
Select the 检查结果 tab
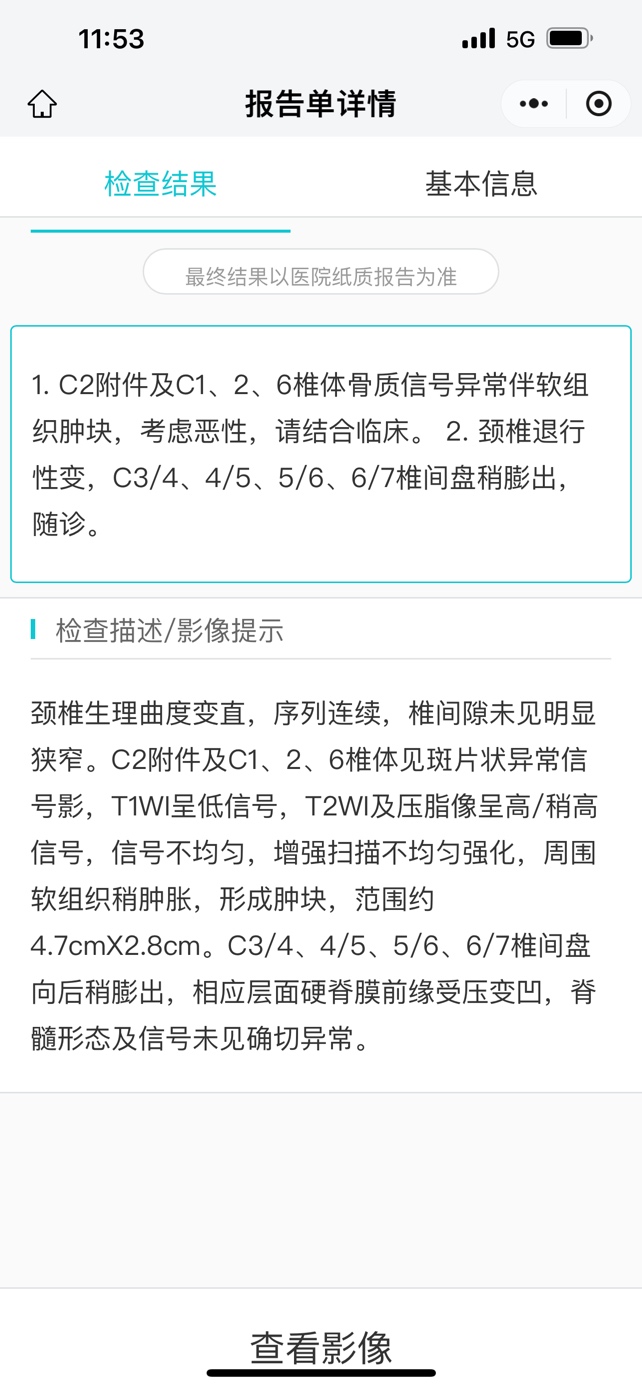point(160,184)
